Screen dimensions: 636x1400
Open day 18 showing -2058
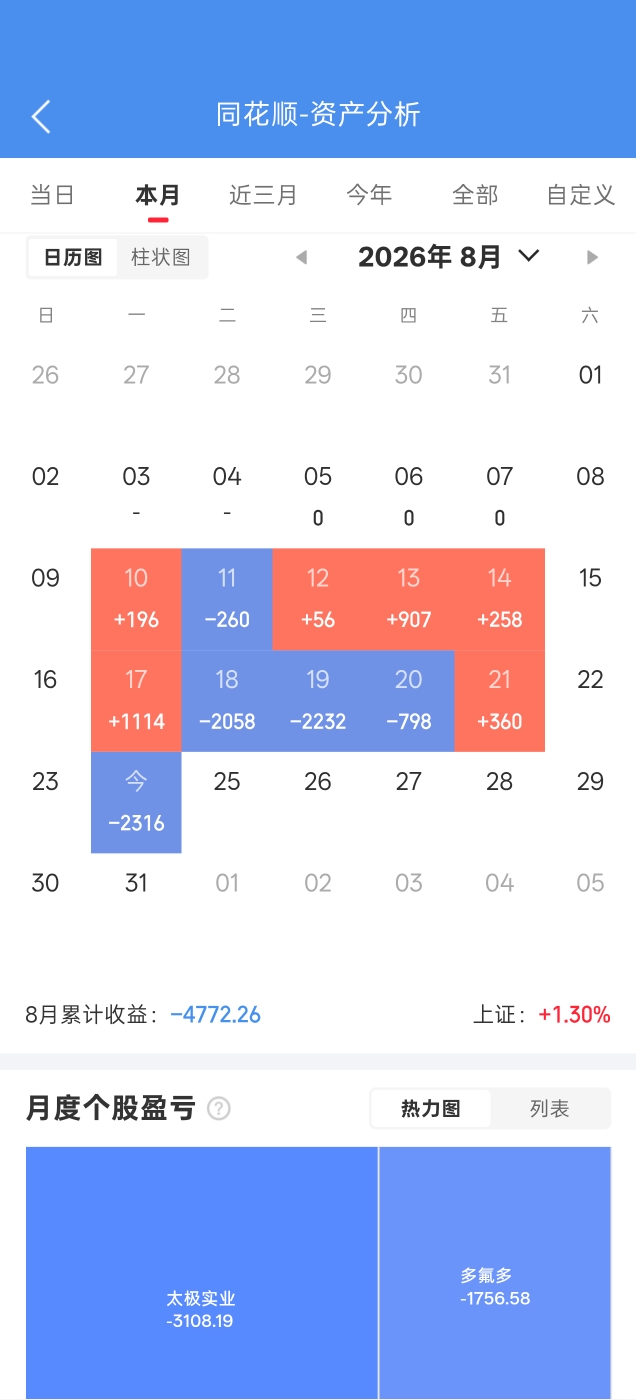[x=227, y=701]
